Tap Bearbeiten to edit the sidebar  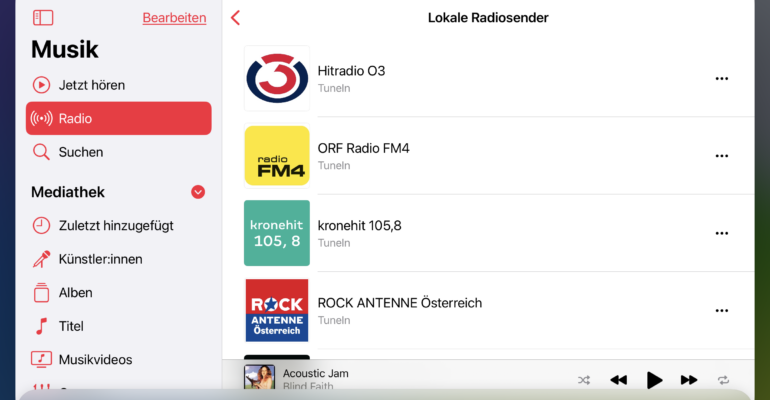coord(174,18)
